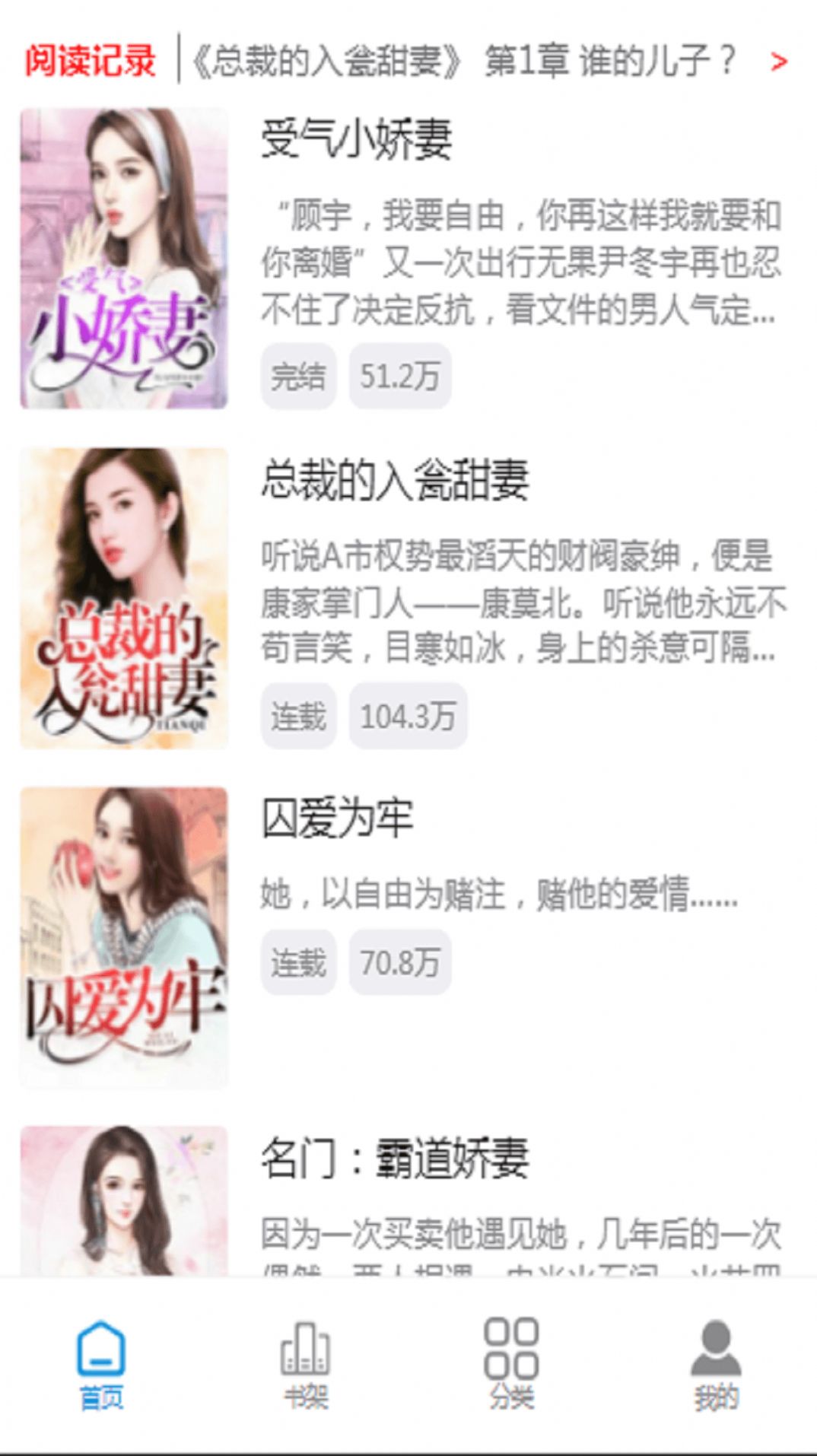817x1456 pixels.
Task: Open the 书架 bookshelf section
Action: pos(306,1369)
